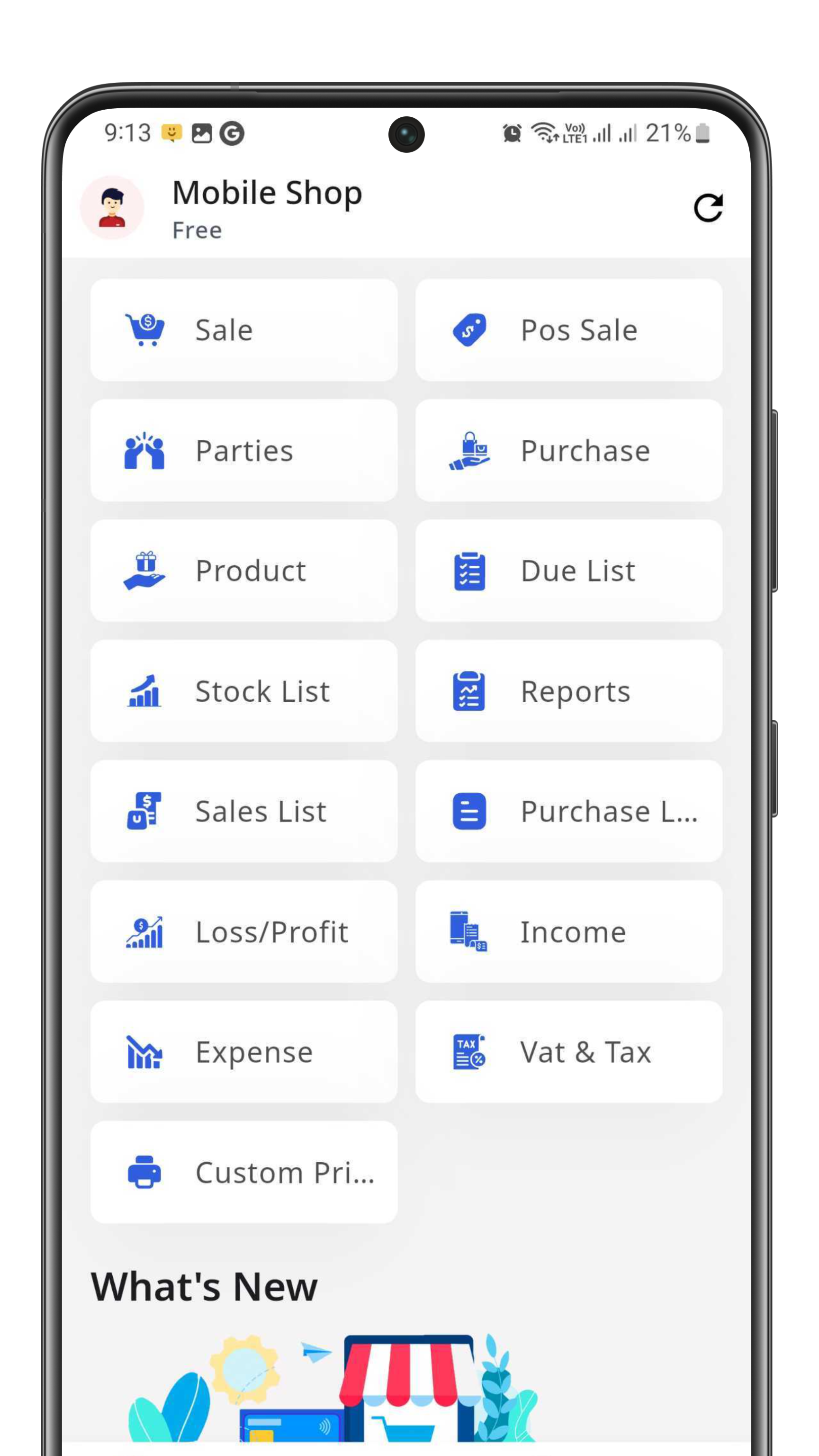
Task: Open the Custom Pri... tile
Action: point(244,1172)
